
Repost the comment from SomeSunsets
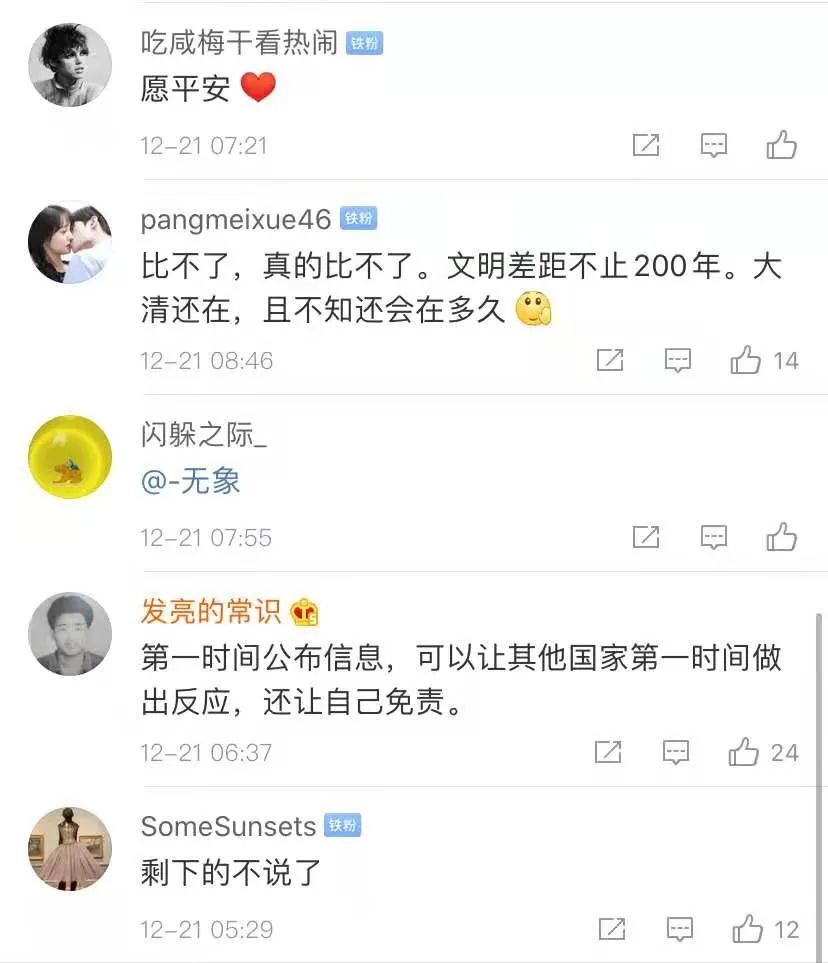[x=611, y=930]
